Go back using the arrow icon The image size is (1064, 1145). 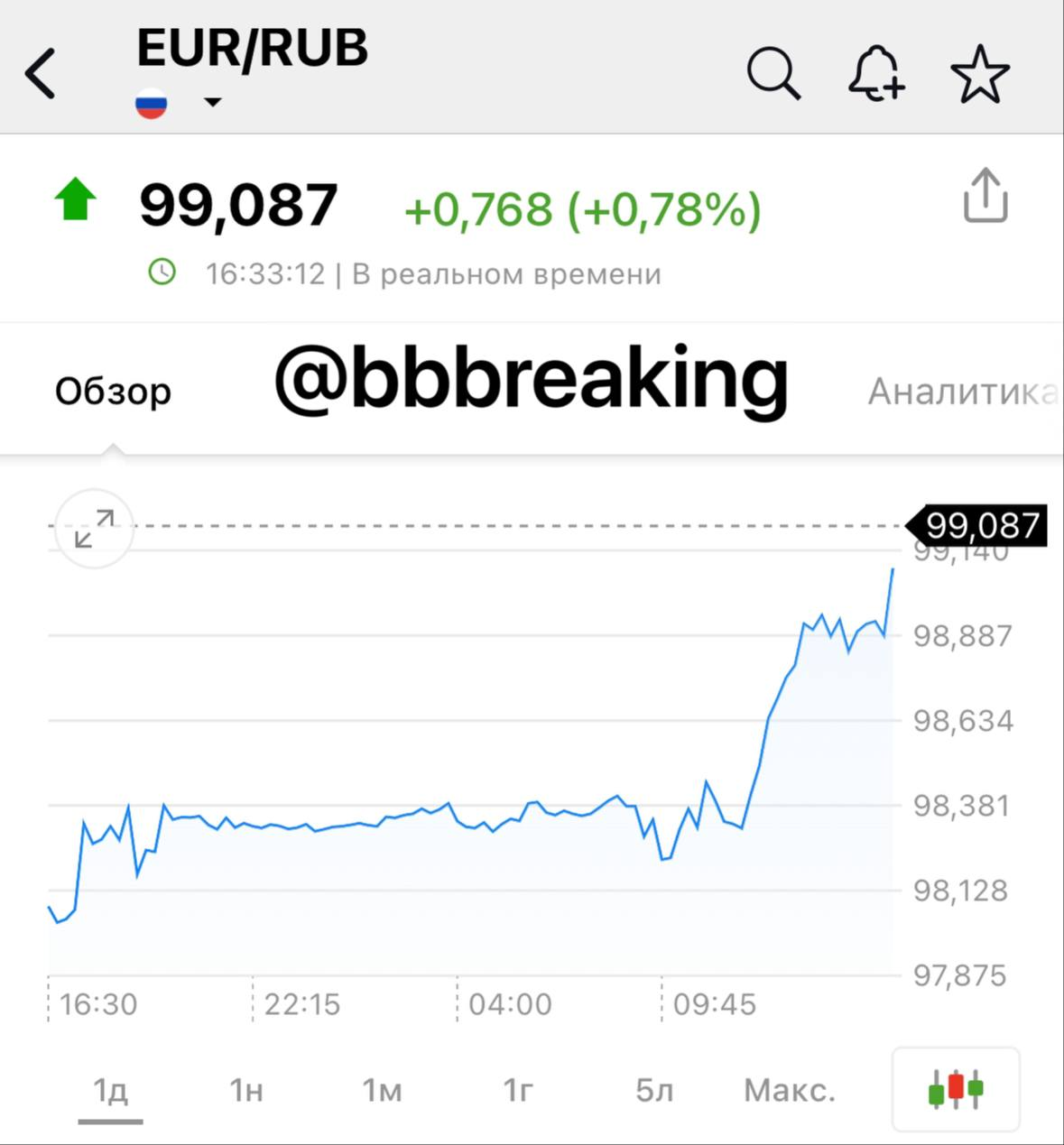pos(41,73)
